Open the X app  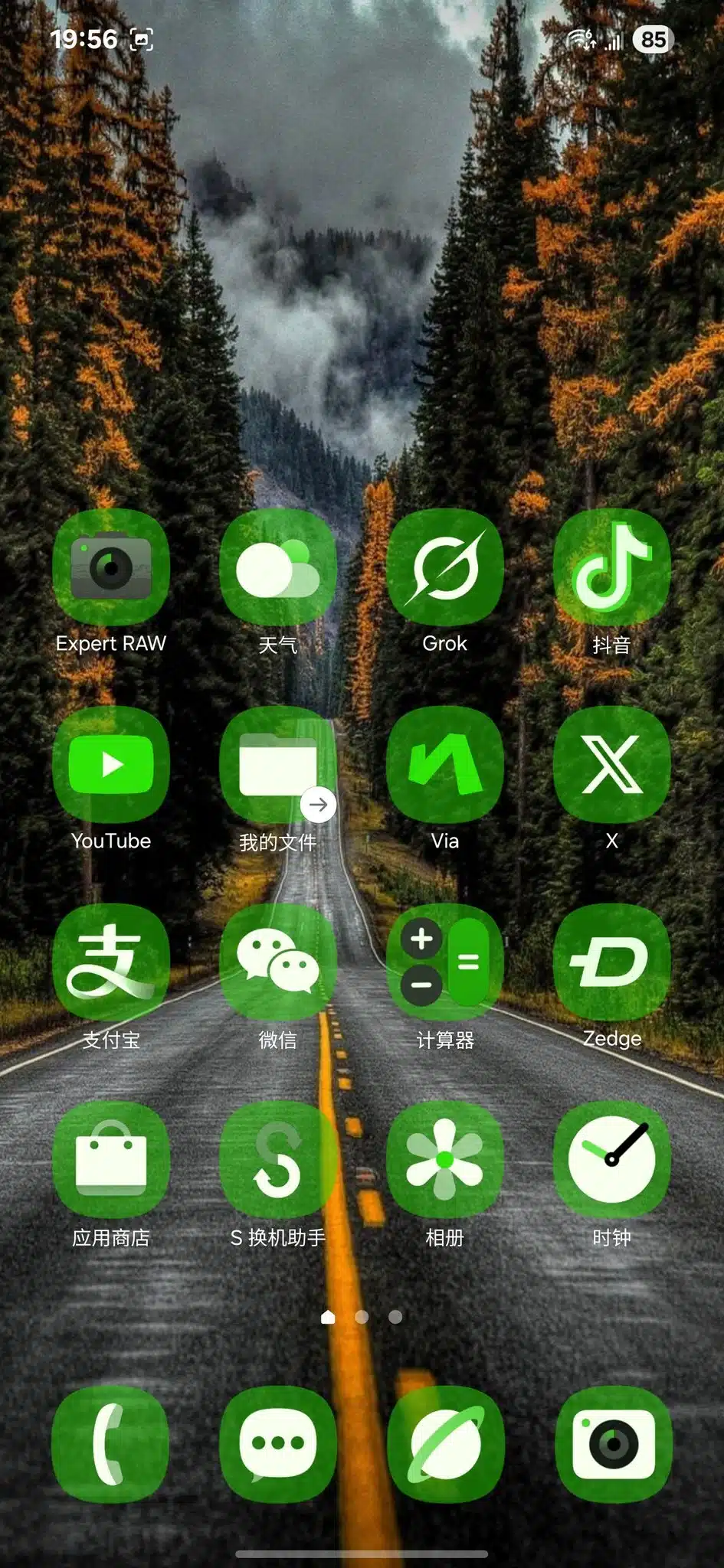(x=611, y=765)
